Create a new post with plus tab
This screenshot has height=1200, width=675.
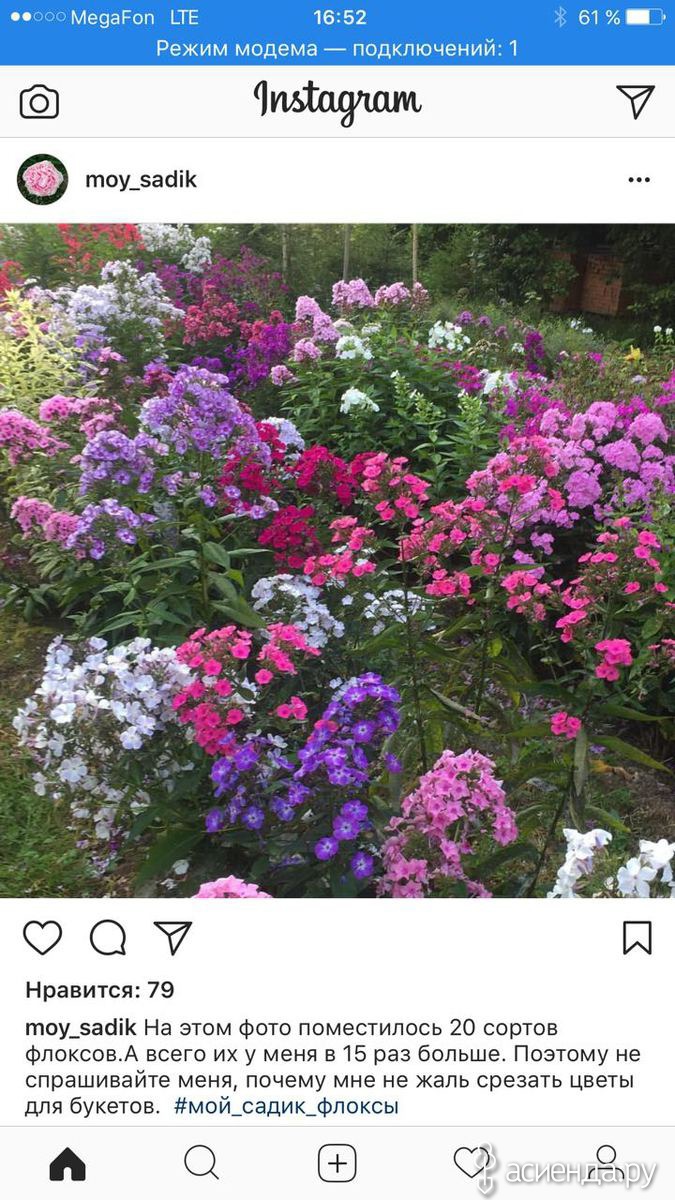pyautogui.click(x=337, y=1164)
